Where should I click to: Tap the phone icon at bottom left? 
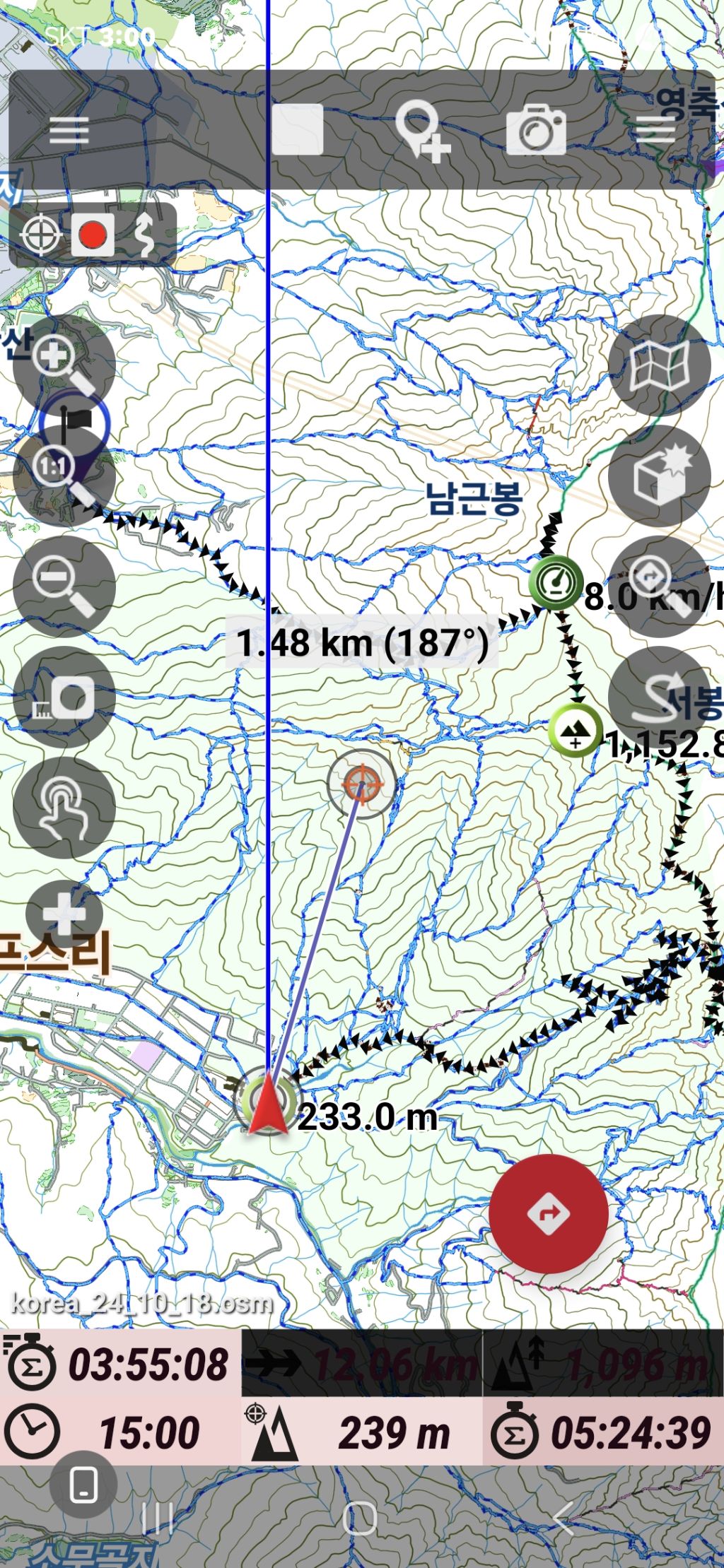pos(84,1484)
